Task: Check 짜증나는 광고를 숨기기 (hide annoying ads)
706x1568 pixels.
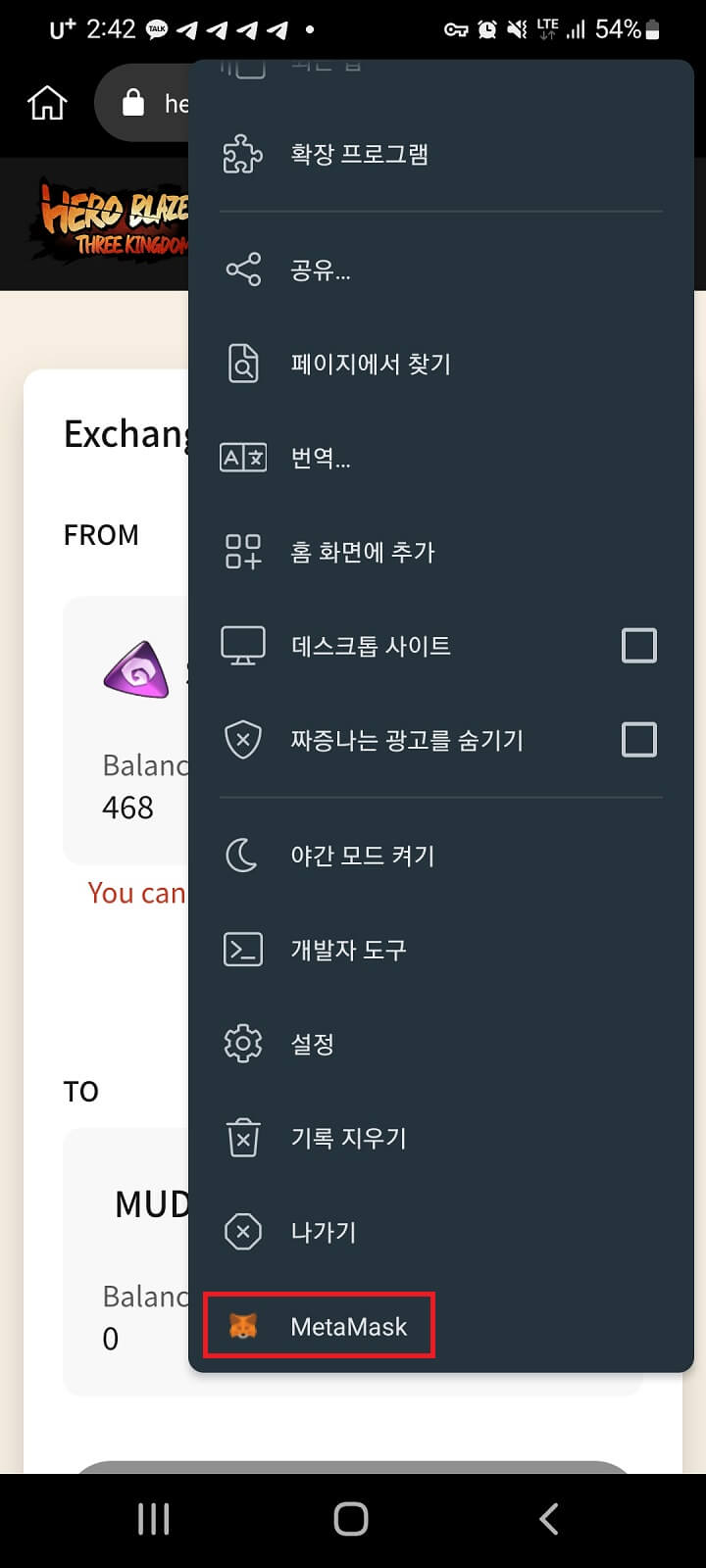Action: coord(638,739)
